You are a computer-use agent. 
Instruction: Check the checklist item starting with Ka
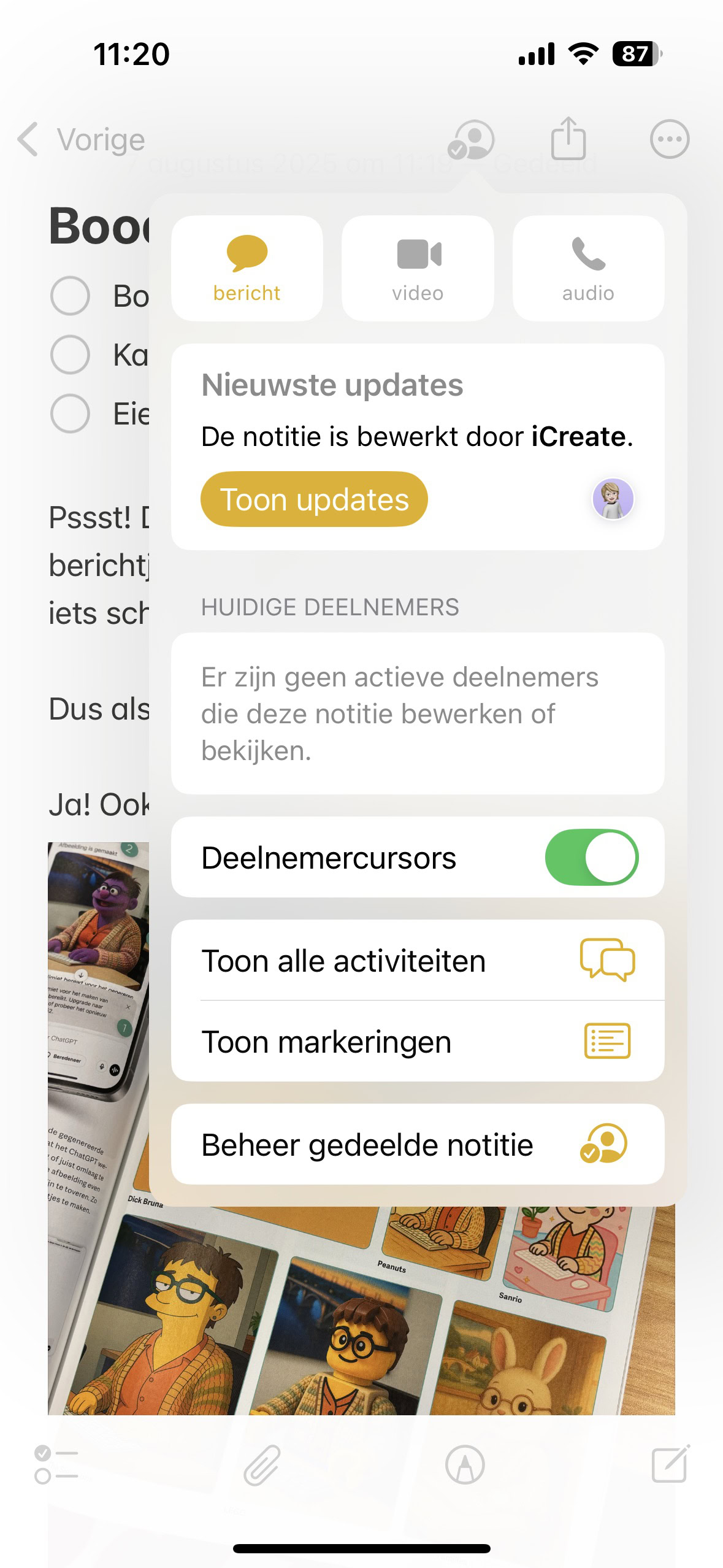tap(70, 355)
